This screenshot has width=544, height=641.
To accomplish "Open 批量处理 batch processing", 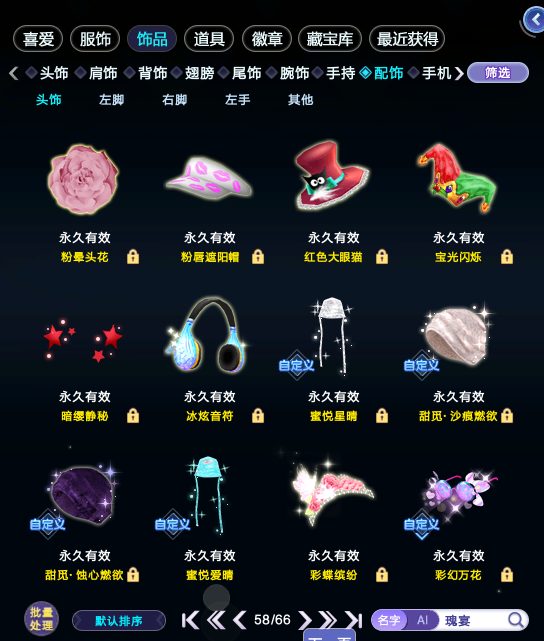I will (x=41, y=619).
